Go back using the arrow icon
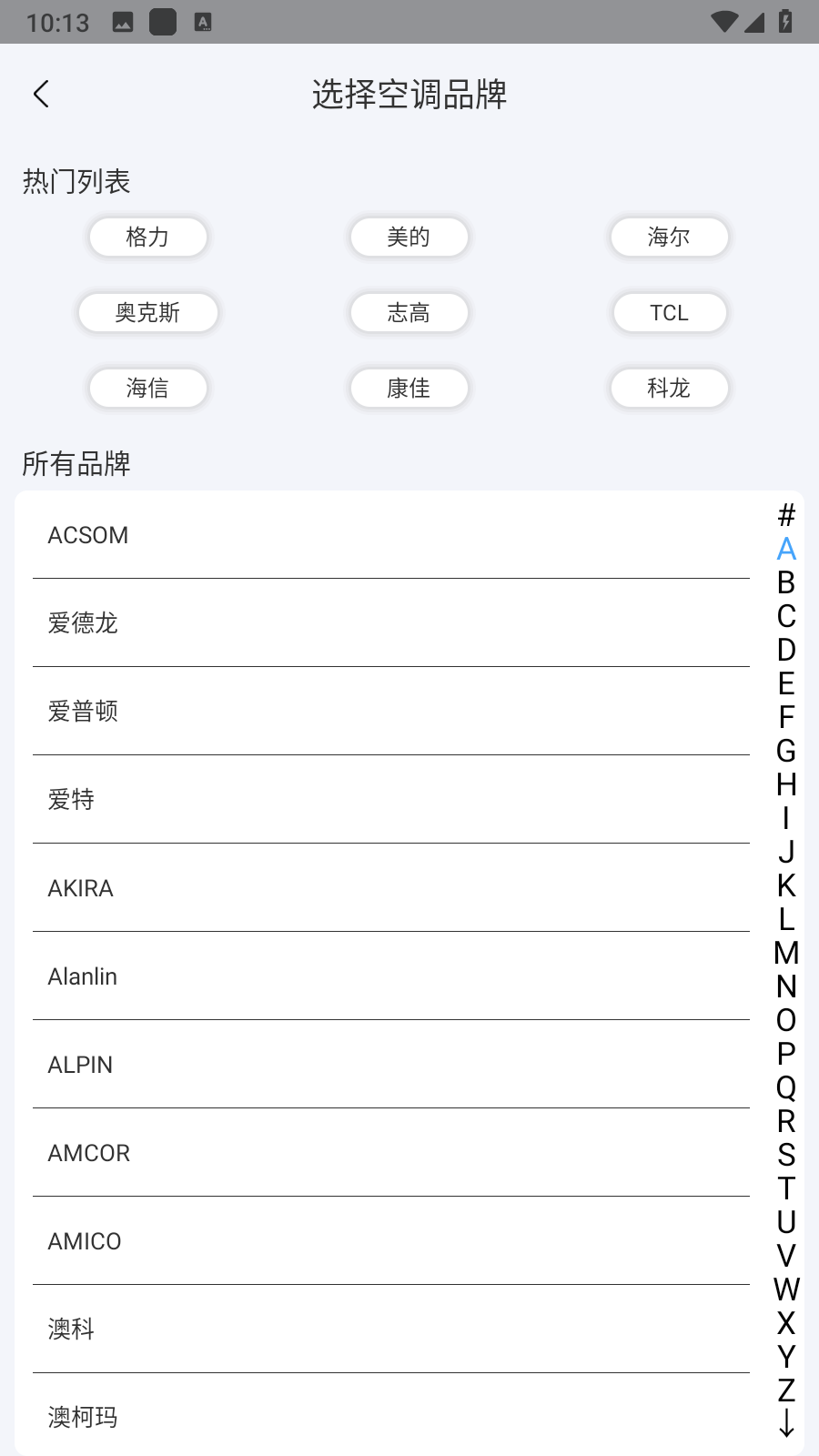 (41, 94)
